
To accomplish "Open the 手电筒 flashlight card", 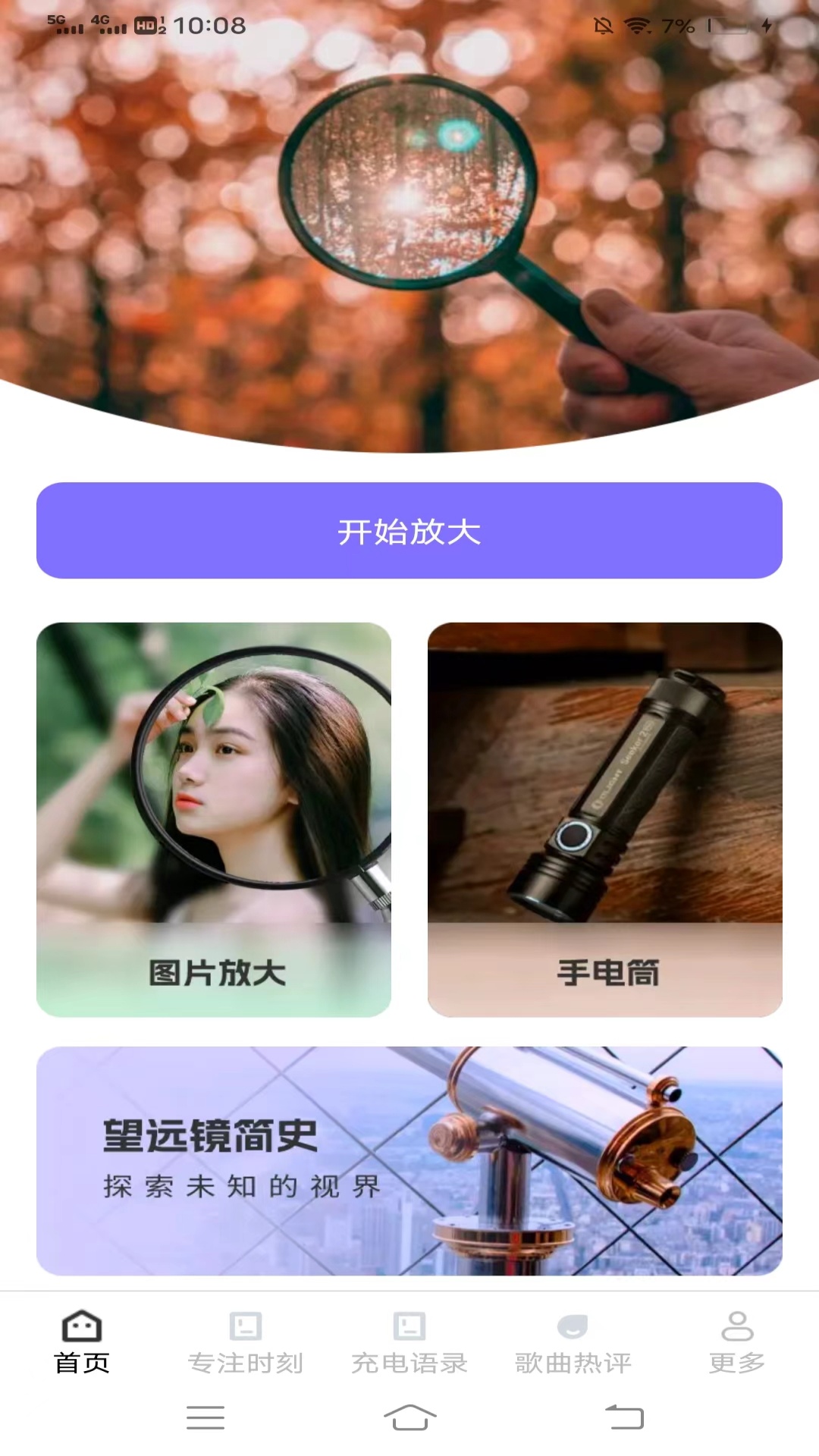I will click(605, 819).
